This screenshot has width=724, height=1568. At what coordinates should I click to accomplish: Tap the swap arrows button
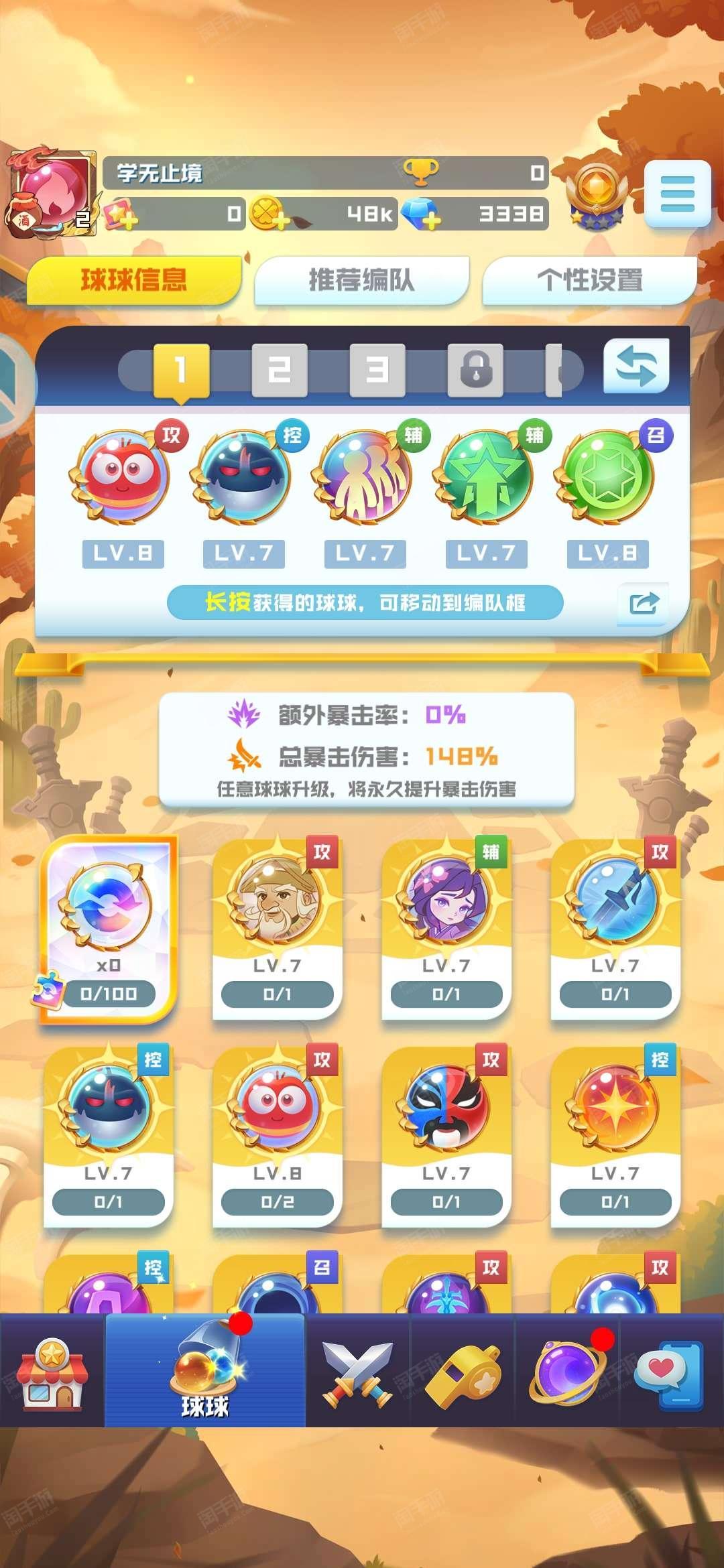[x=636, y=366]
